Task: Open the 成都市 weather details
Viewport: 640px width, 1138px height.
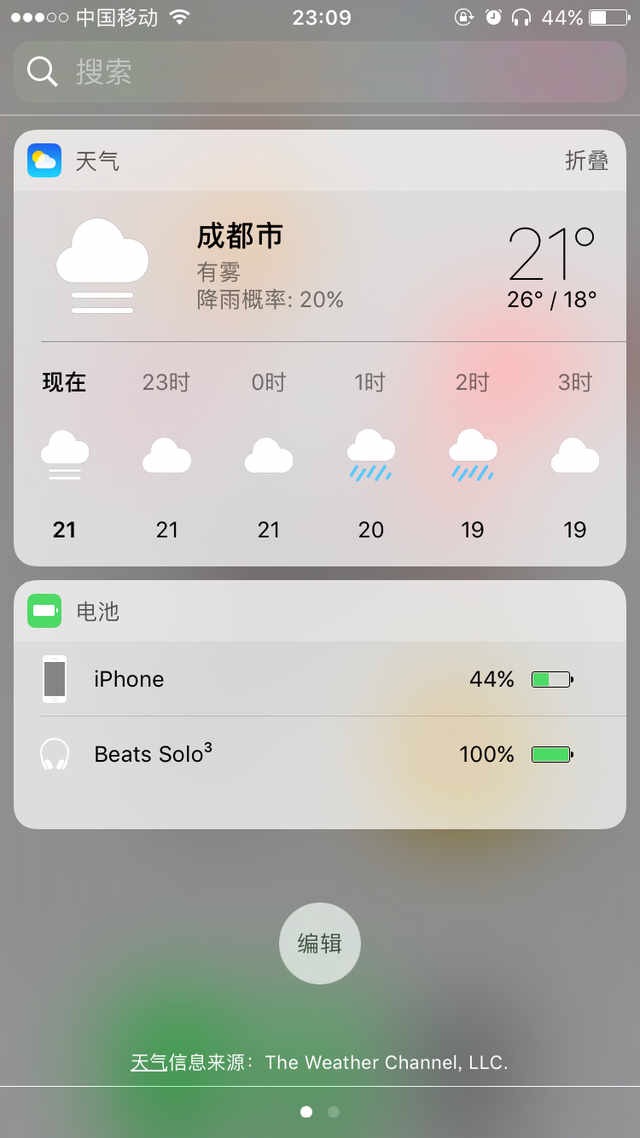Action: pos(240,237)
